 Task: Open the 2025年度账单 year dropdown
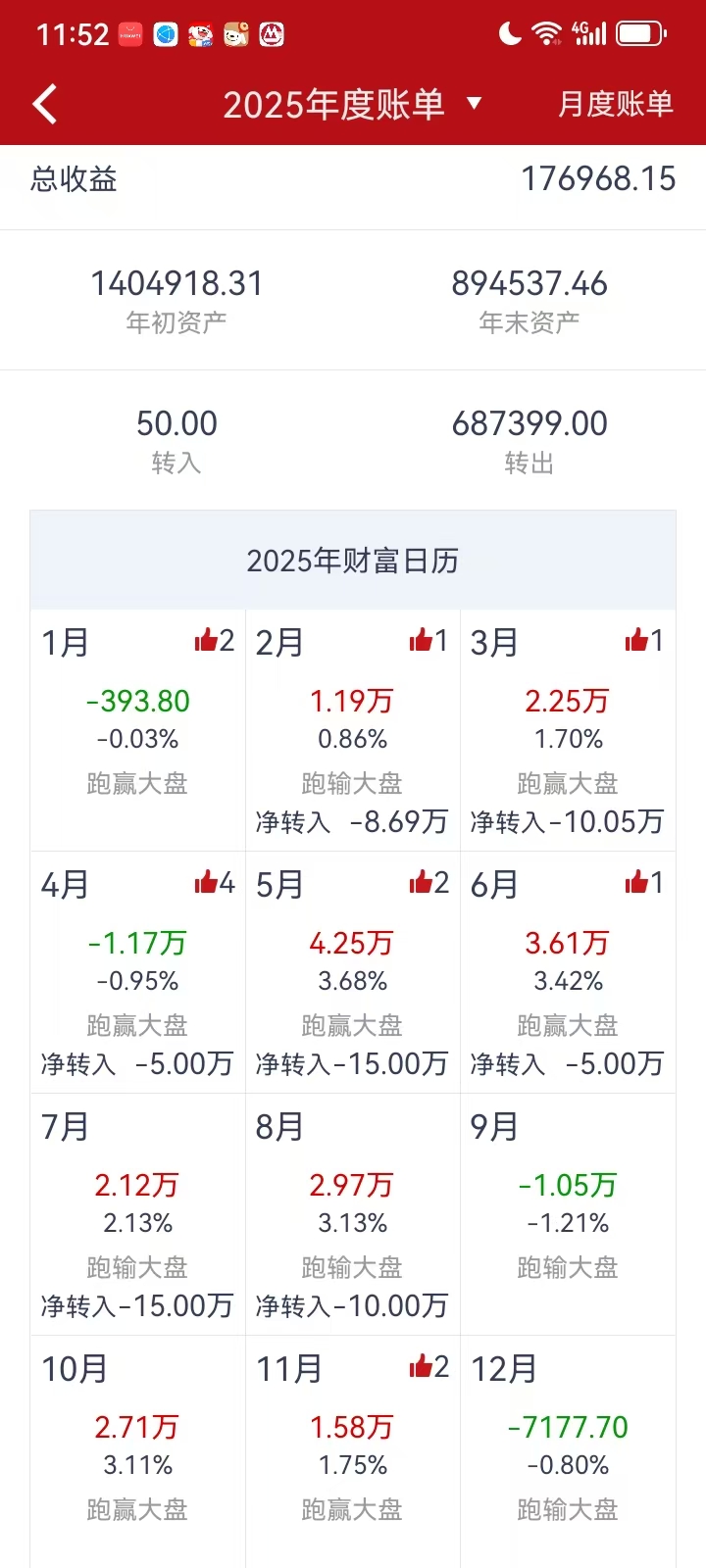(x=353, y=104)
